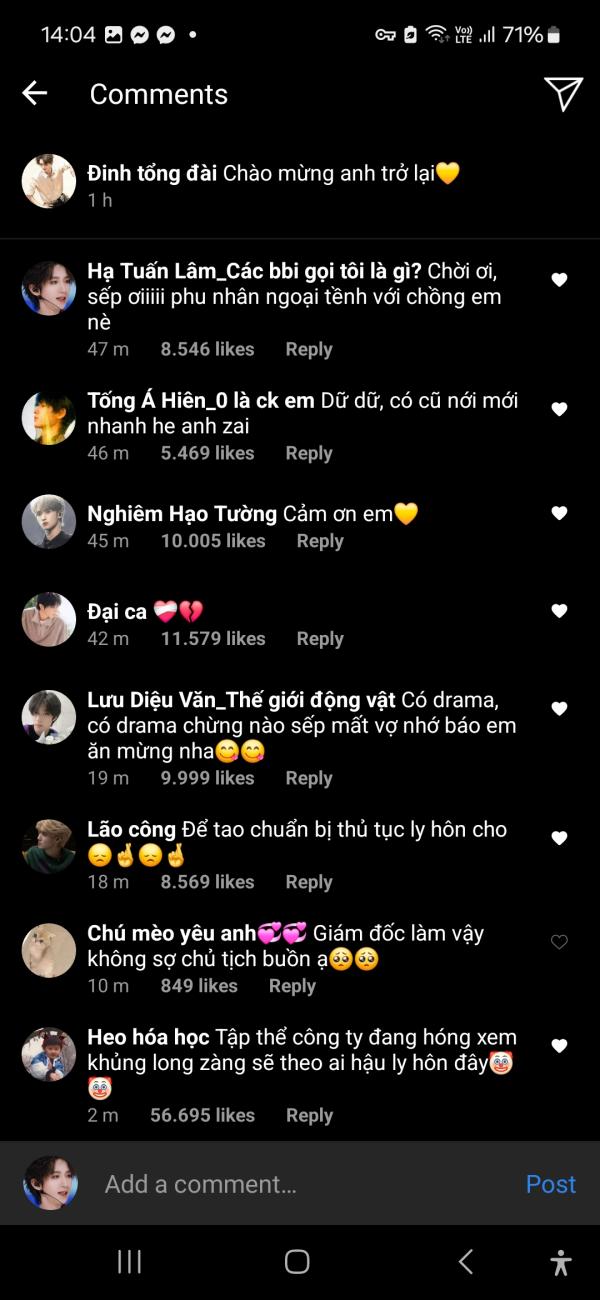Toggle the like heart on Tống Á Hiên's comment
Image resolution: width=600 pixels, height=1300 pixels.
(559, 409)
